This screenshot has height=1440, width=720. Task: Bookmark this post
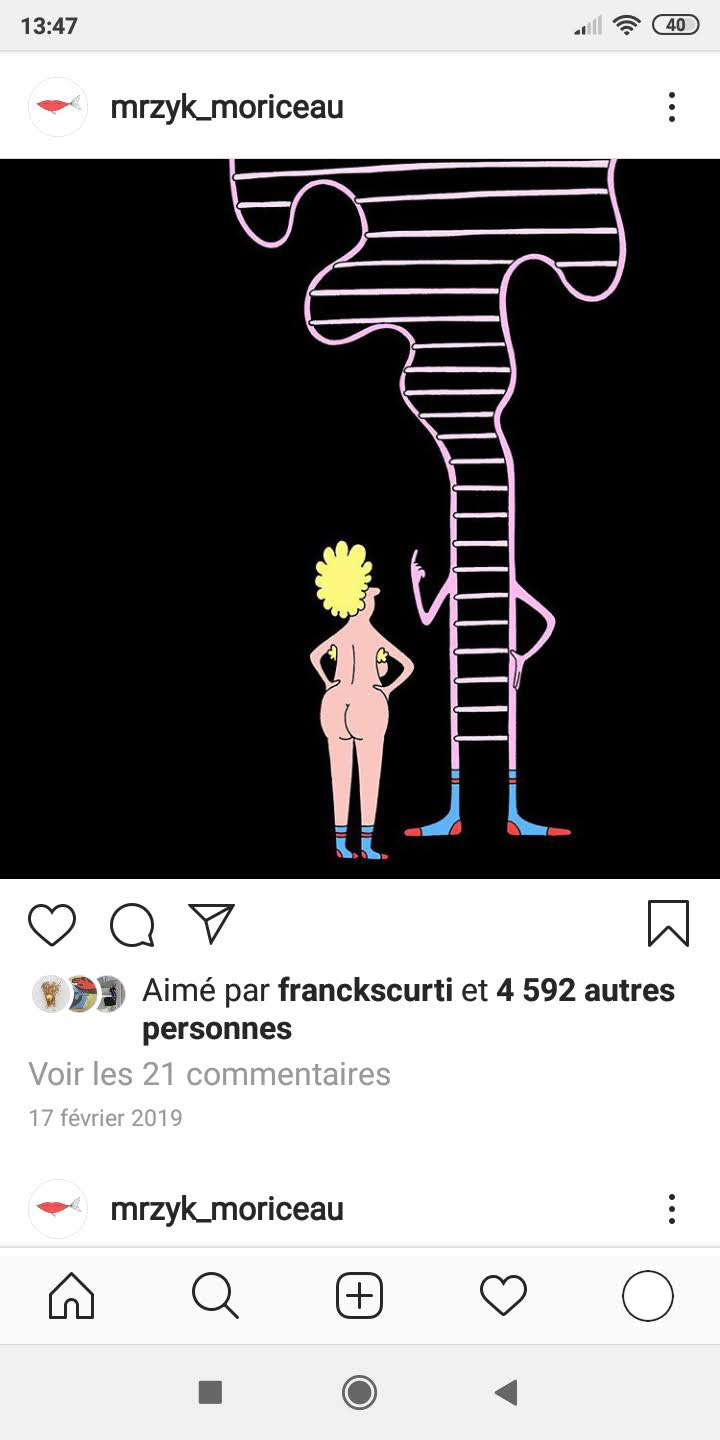(x=668, y=923)
